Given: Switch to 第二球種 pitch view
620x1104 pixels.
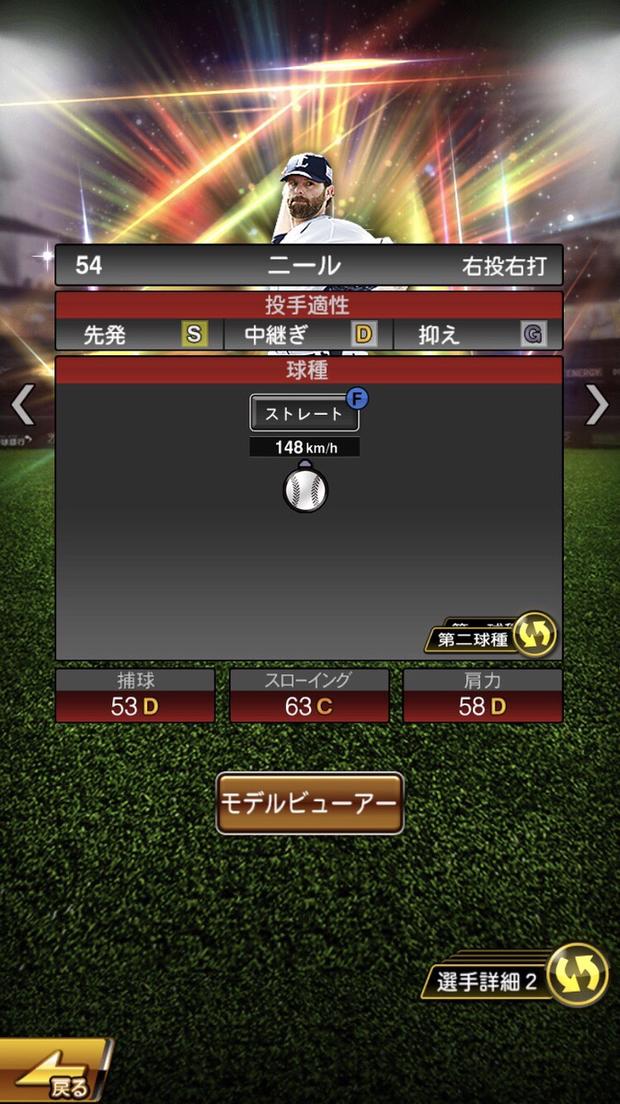Looking at the screenshot, I should click(x=492, y=636).
